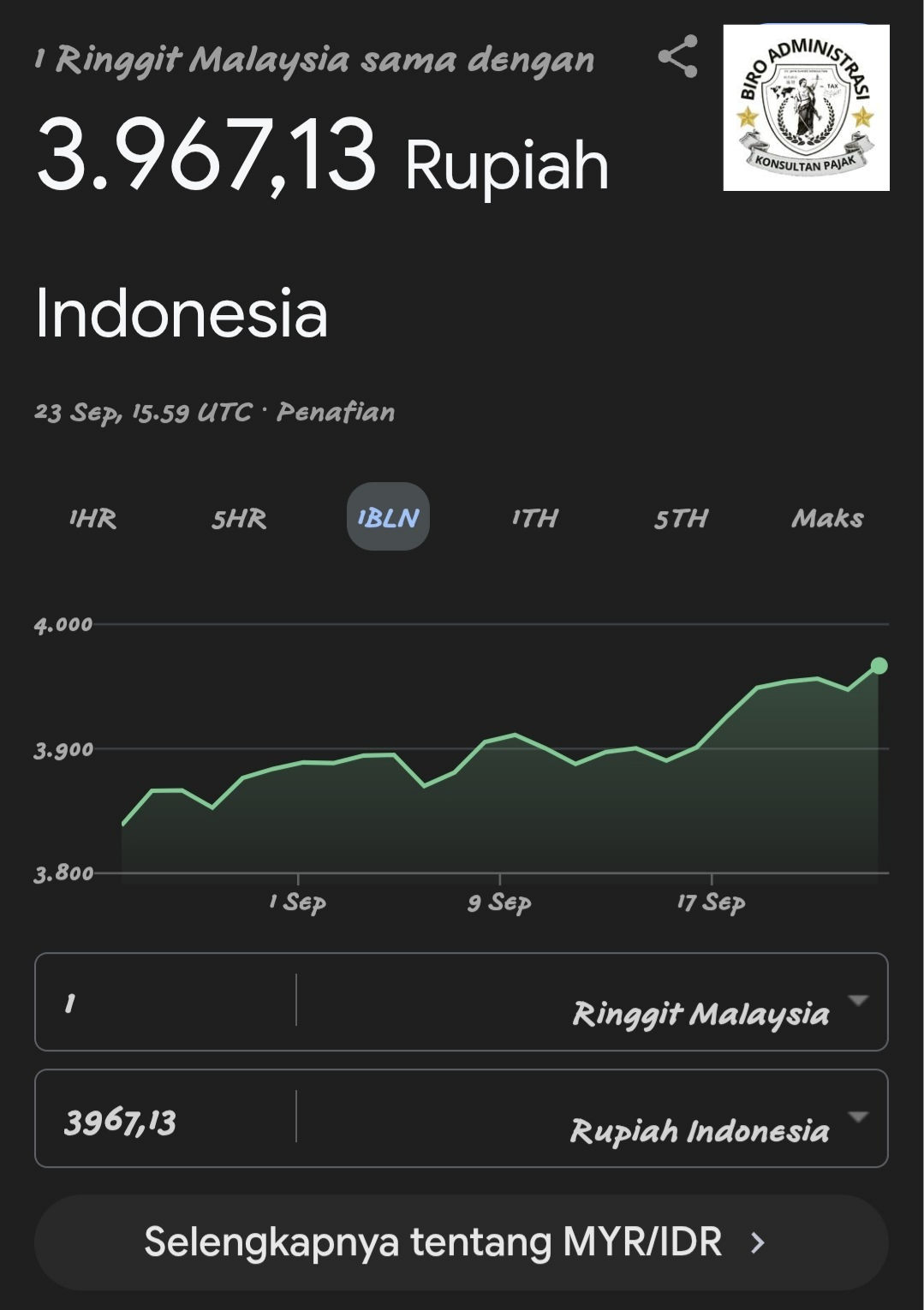View the 5TH chart range

tap(681, 518)
